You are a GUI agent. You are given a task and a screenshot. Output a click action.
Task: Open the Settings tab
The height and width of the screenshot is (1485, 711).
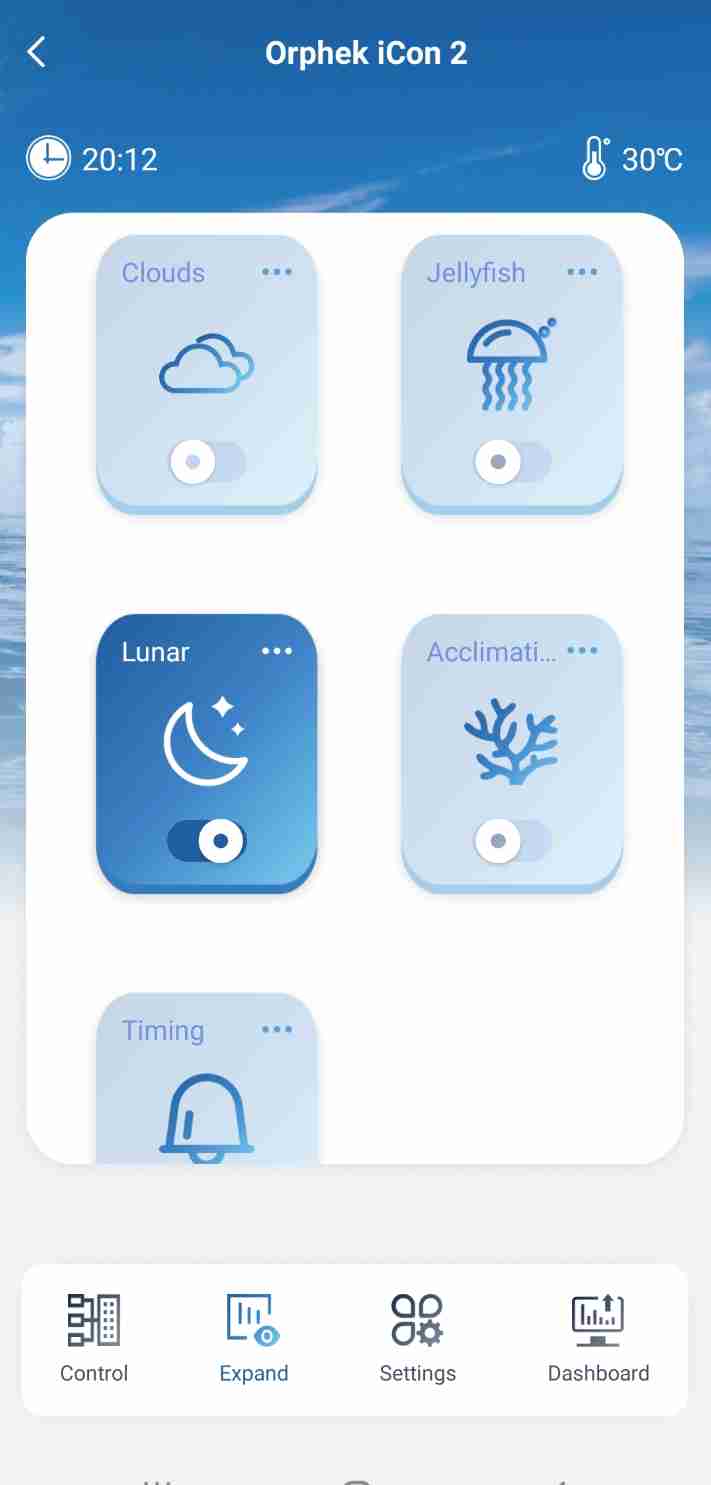[x=418, y=1338]
